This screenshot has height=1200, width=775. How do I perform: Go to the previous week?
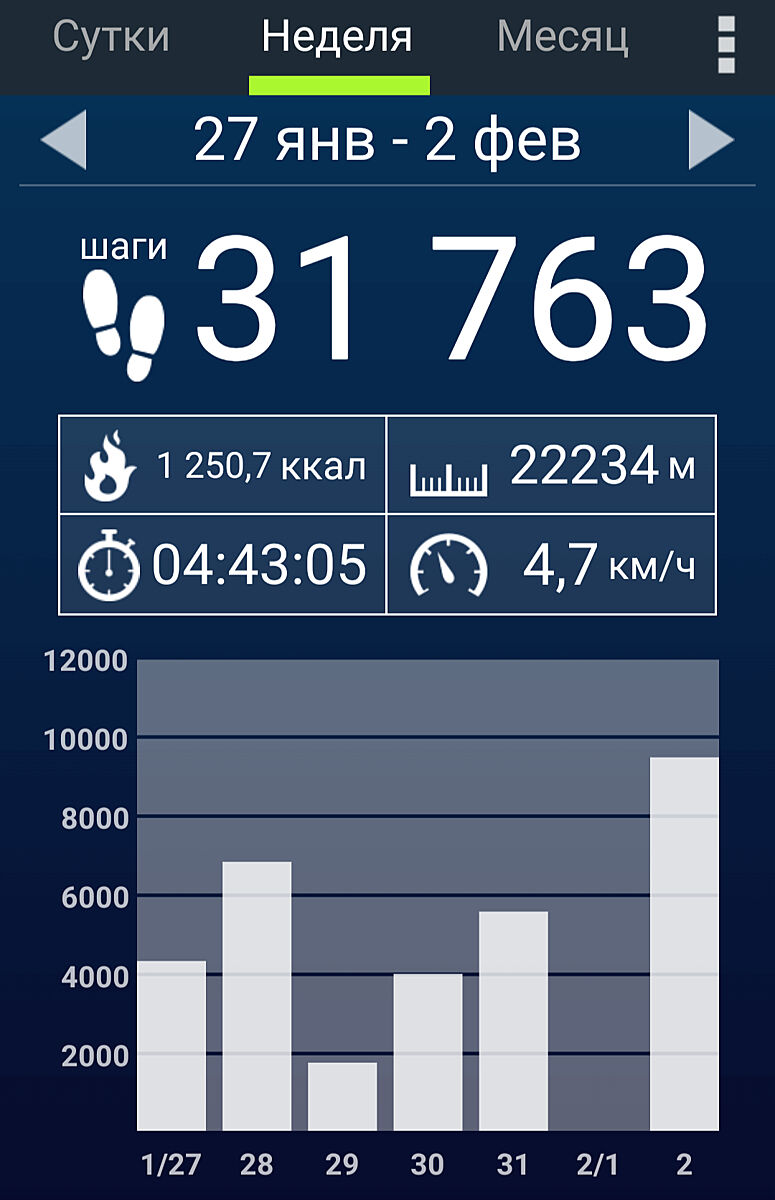click(63, 141)
